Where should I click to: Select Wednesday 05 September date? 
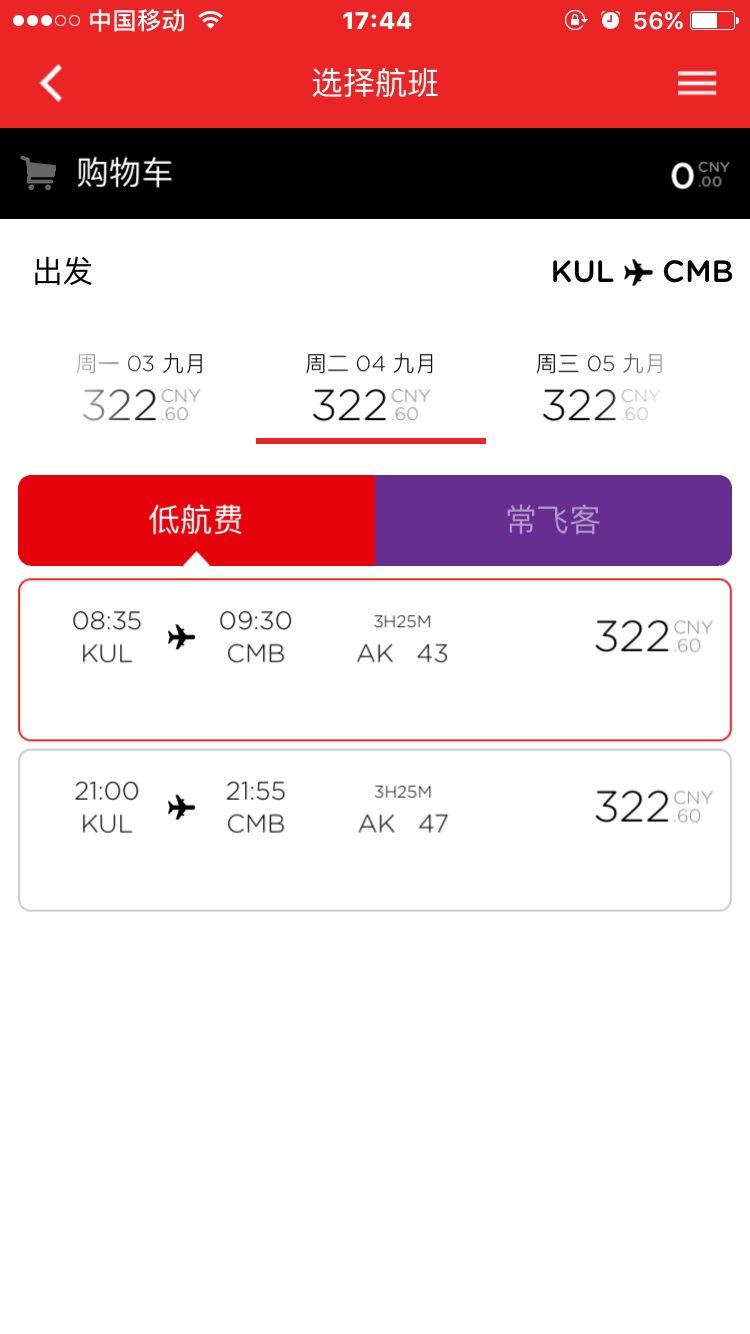click(600, 389)
